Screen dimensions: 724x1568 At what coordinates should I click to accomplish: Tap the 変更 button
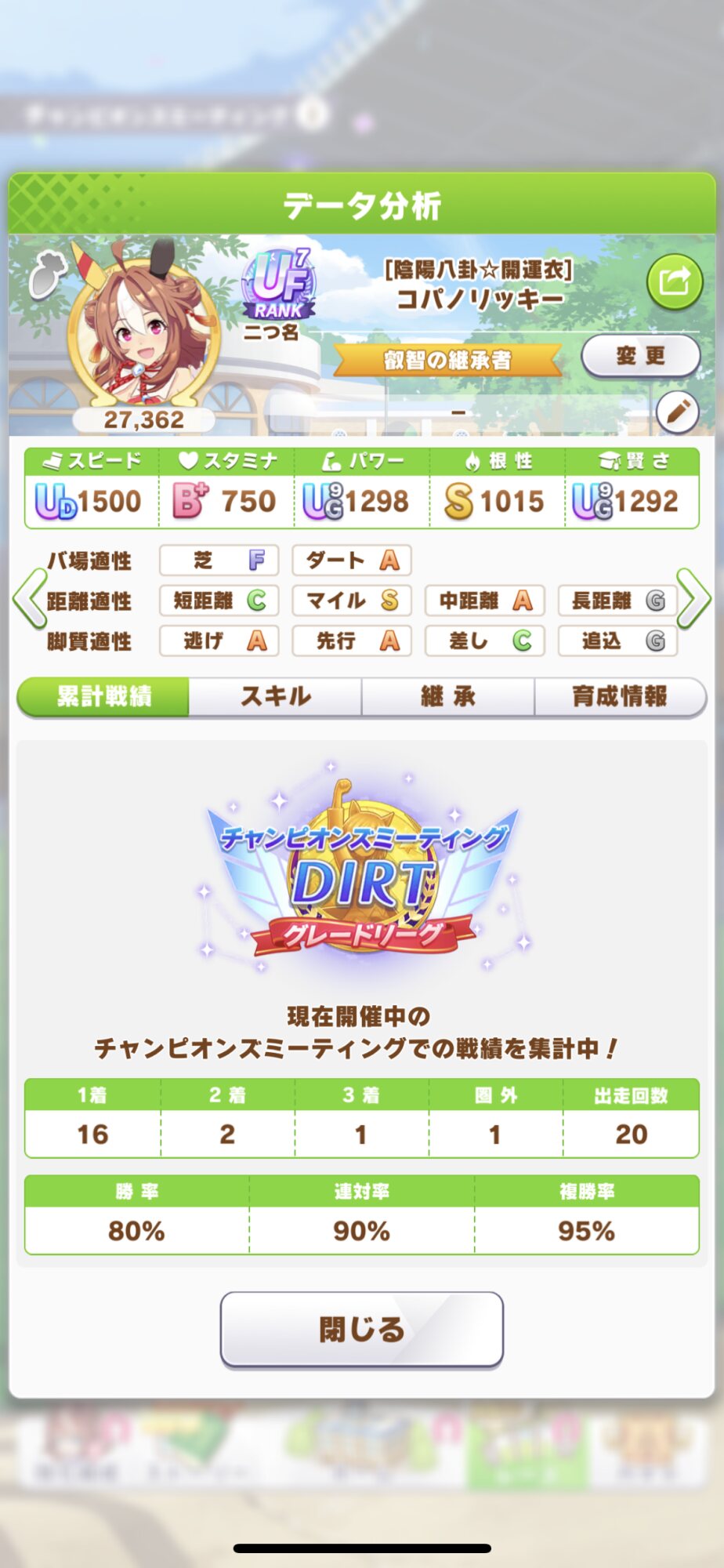tap(640, 357)
